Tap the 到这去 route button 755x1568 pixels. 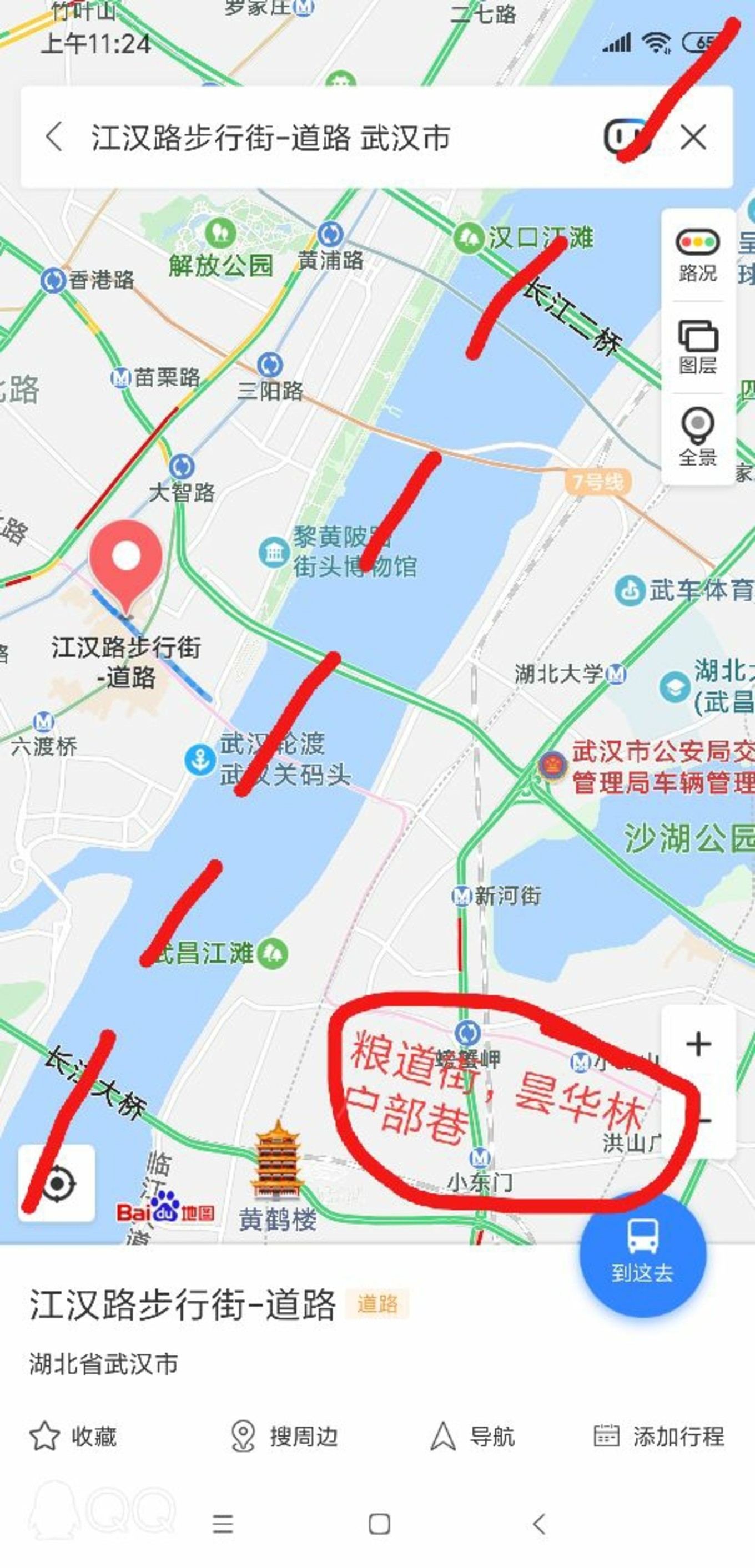(x=642, y=1255)
